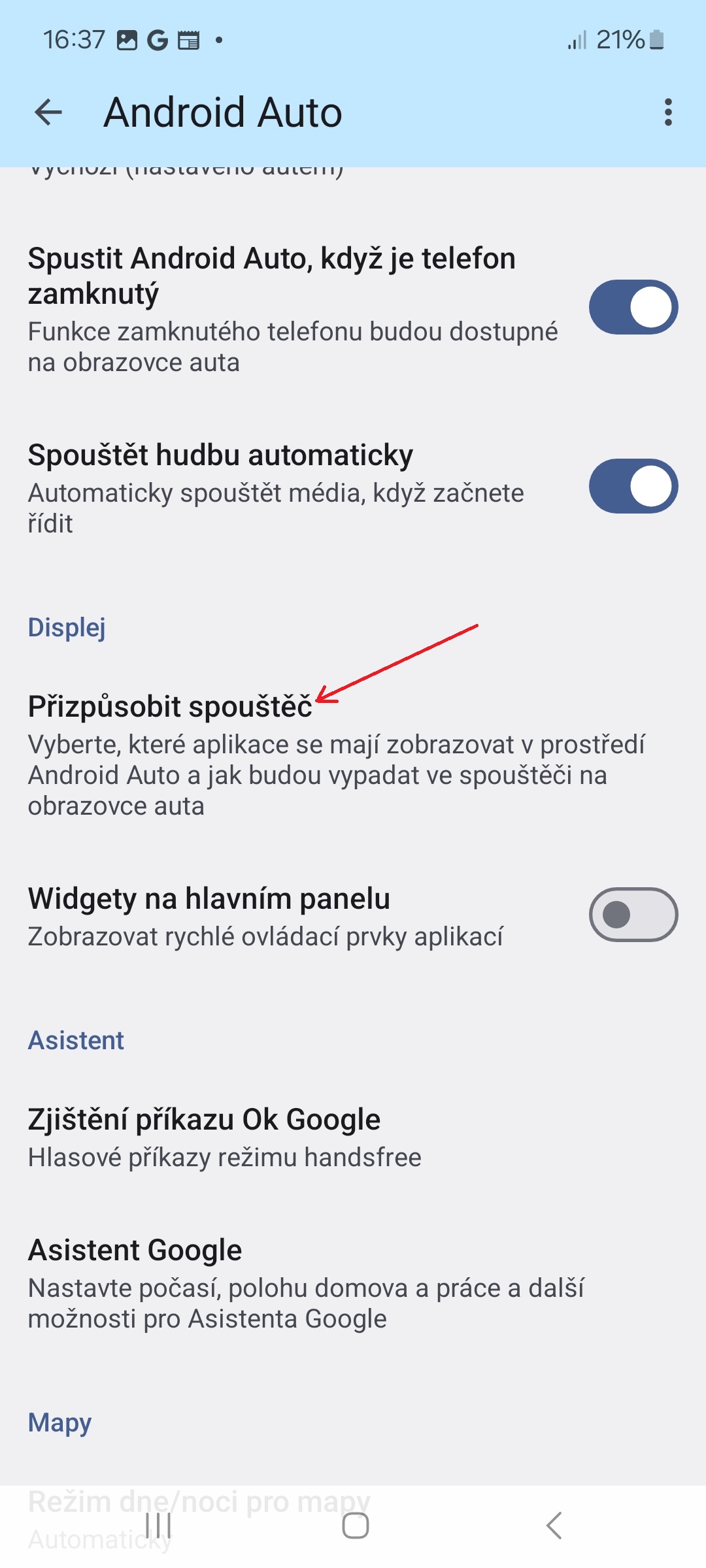Enable Widgety na hlavním panelu
This screenshot has height=1568, width=706.
(x=633, y=915)
